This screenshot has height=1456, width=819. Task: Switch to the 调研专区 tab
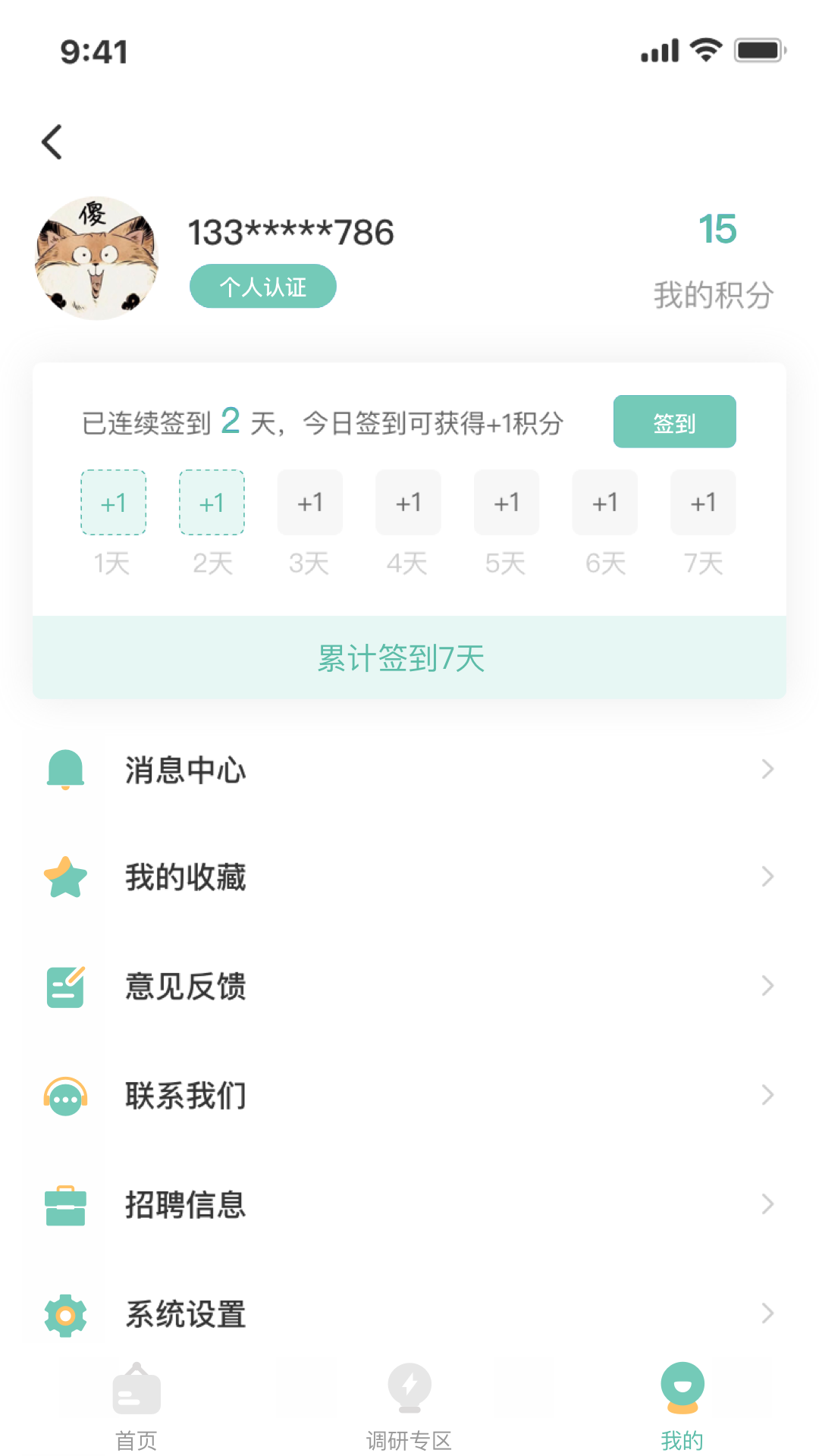point(409,1407)
